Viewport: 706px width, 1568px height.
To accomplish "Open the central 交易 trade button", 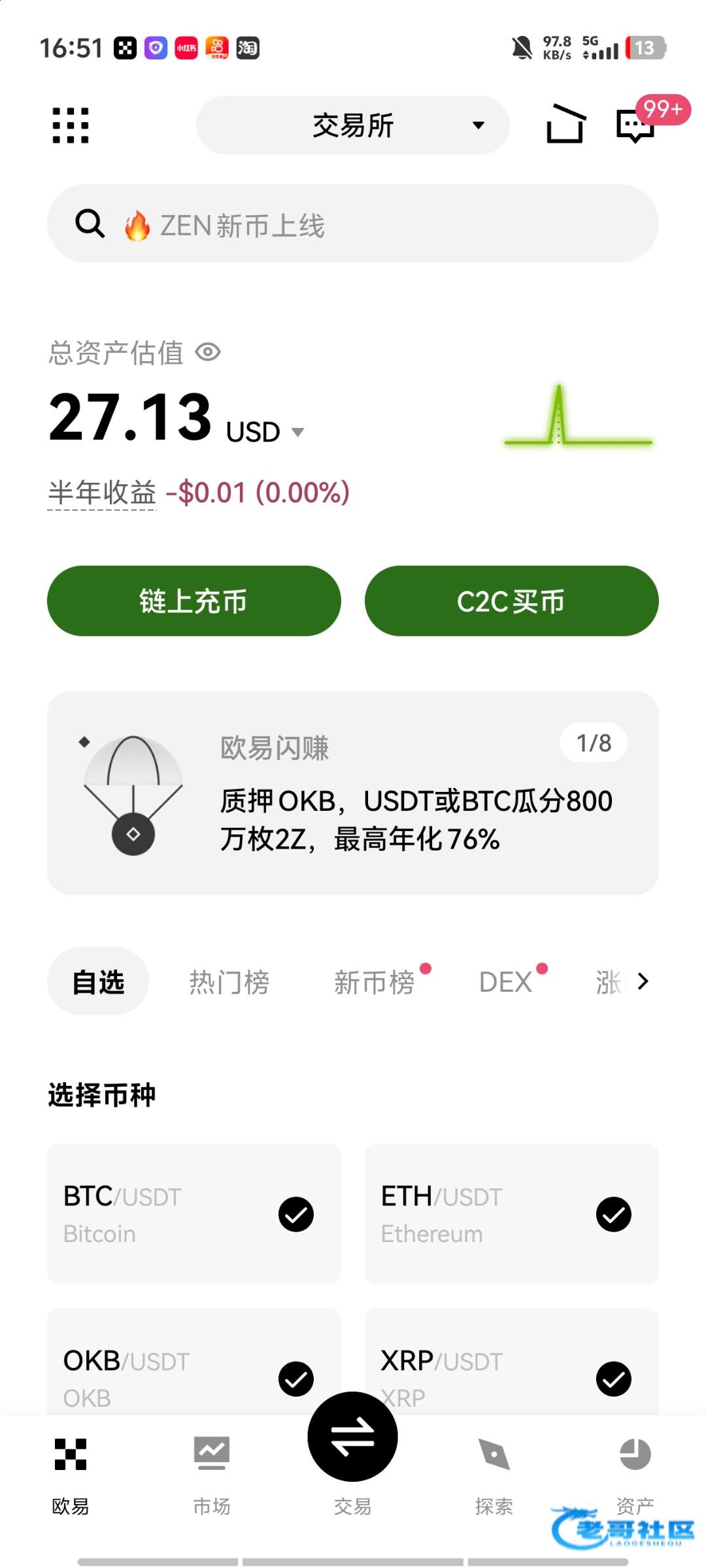I will (352, 1437).
